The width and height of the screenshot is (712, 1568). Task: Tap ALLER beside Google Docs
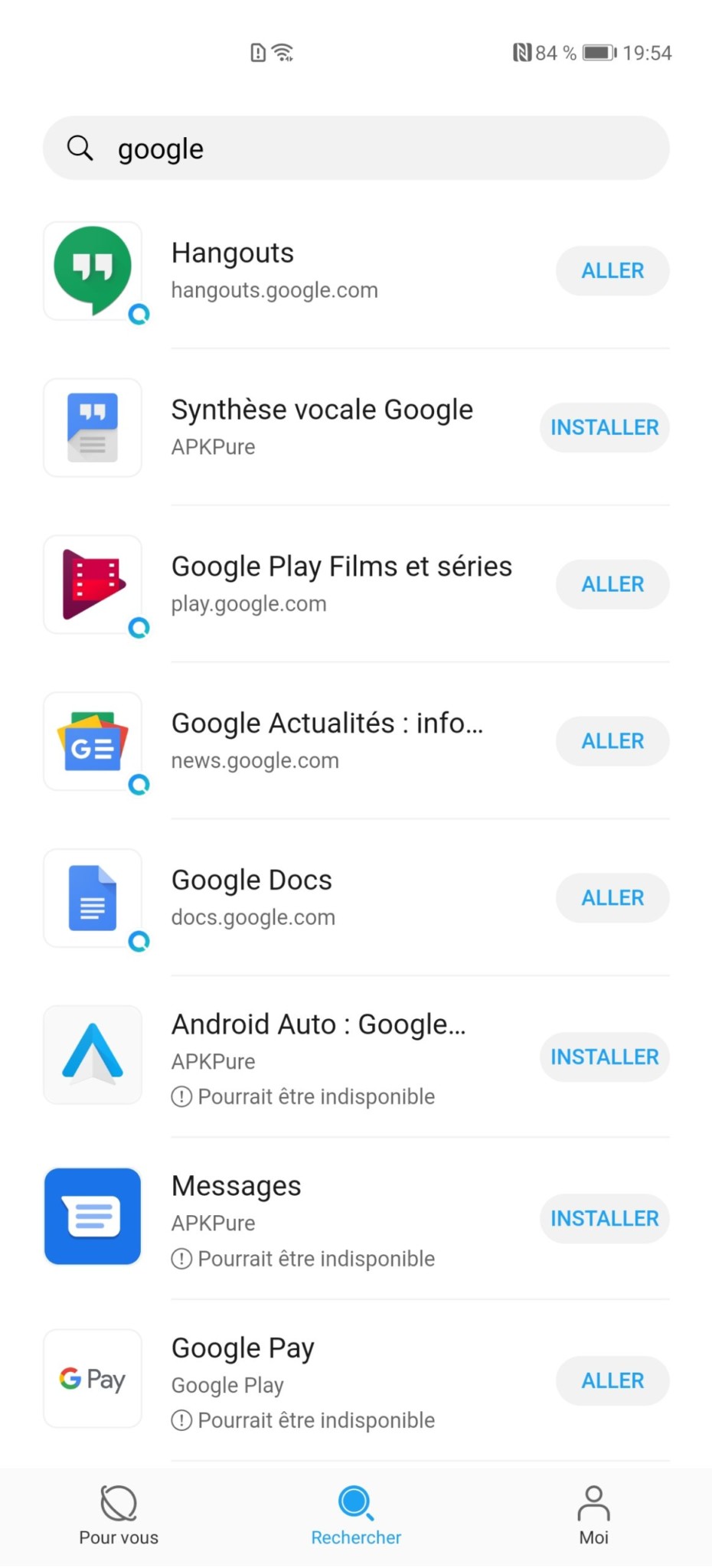(612, 898)
